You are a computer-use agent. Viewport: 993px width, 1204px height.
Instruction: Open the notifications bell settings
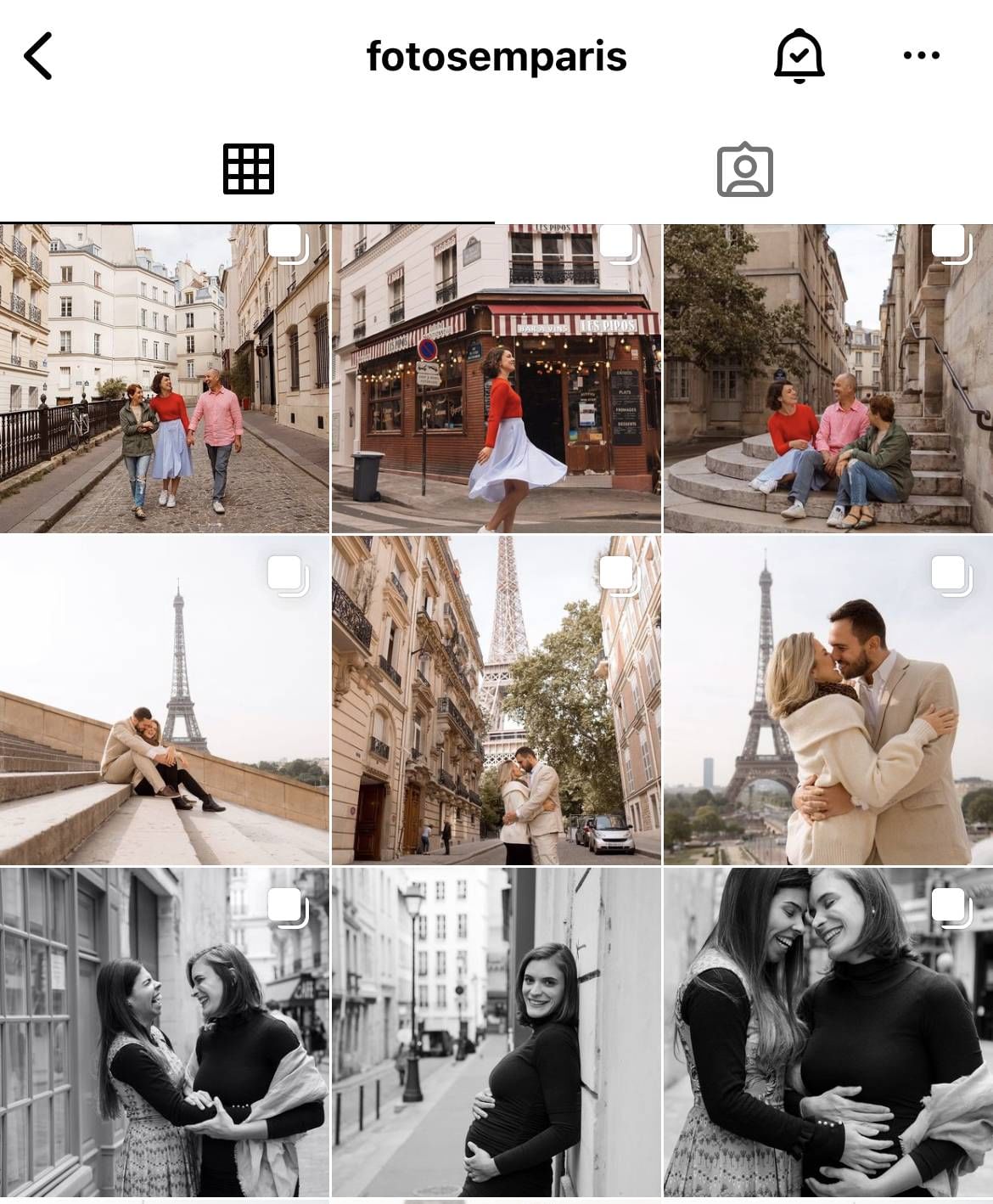click(x=799, y=56)
